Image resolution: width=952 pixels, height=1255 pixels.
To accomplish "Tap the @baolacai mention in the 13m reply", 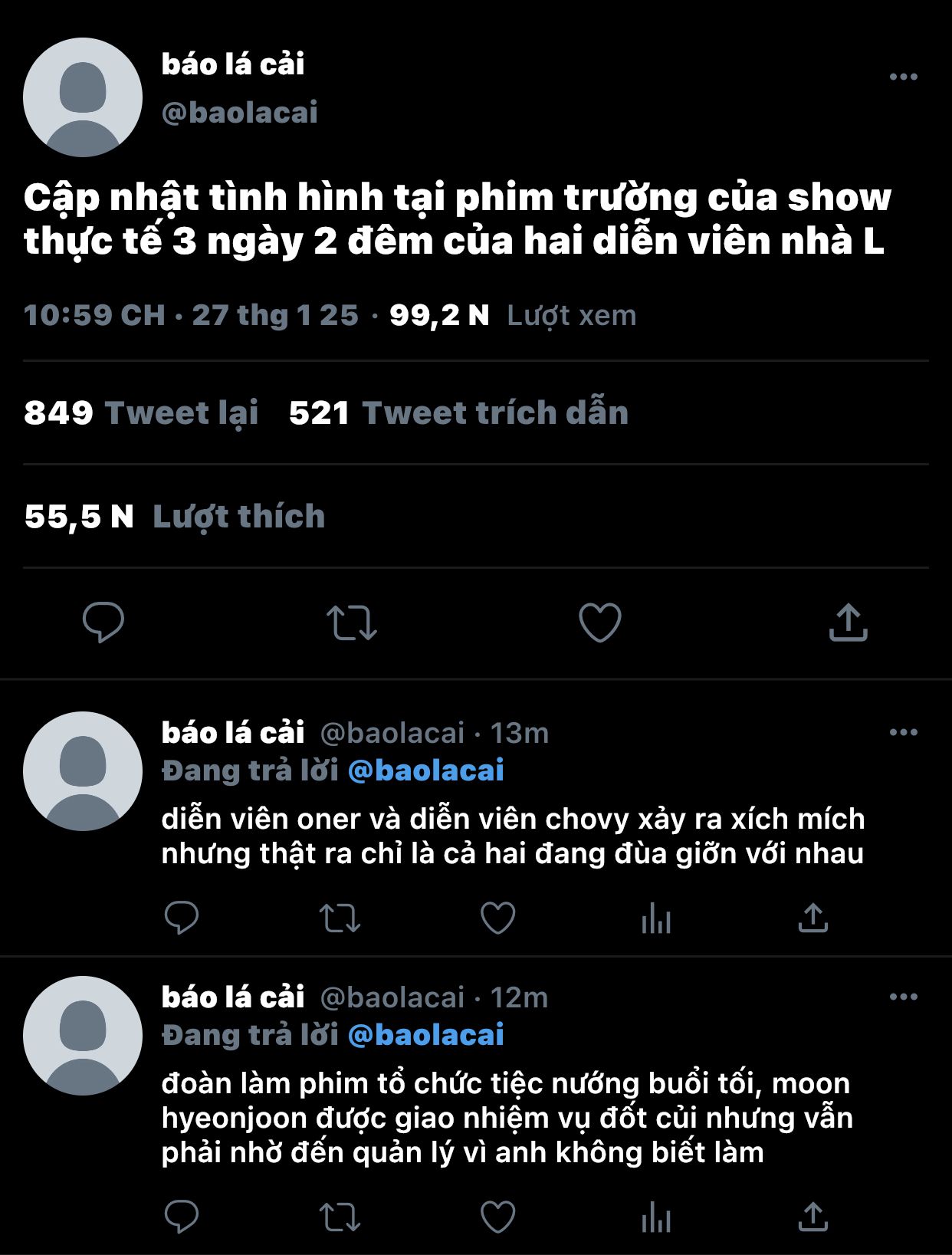I will click(426, 770).
